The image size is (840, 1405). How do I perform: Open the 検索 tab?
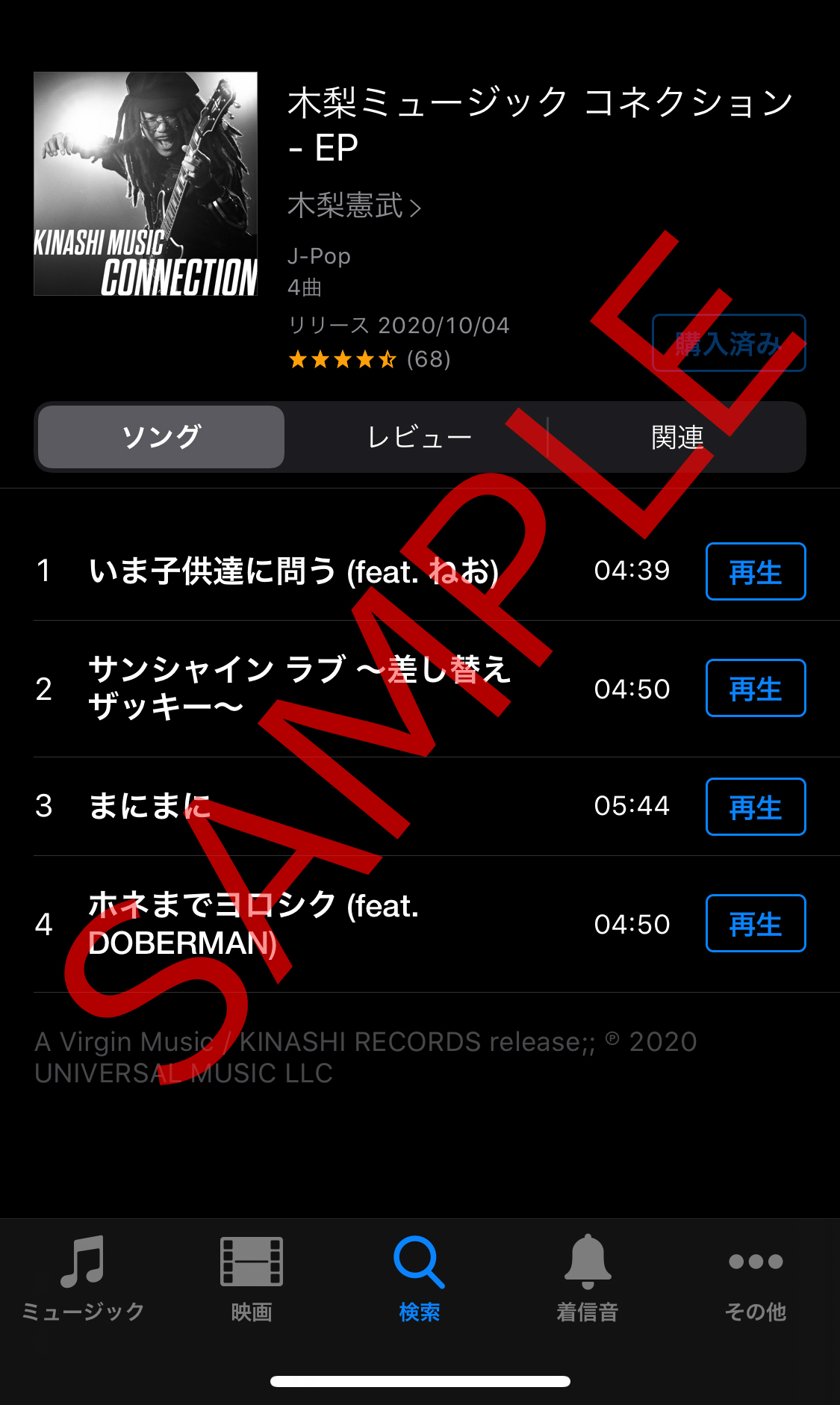[x=419, y=1277]
